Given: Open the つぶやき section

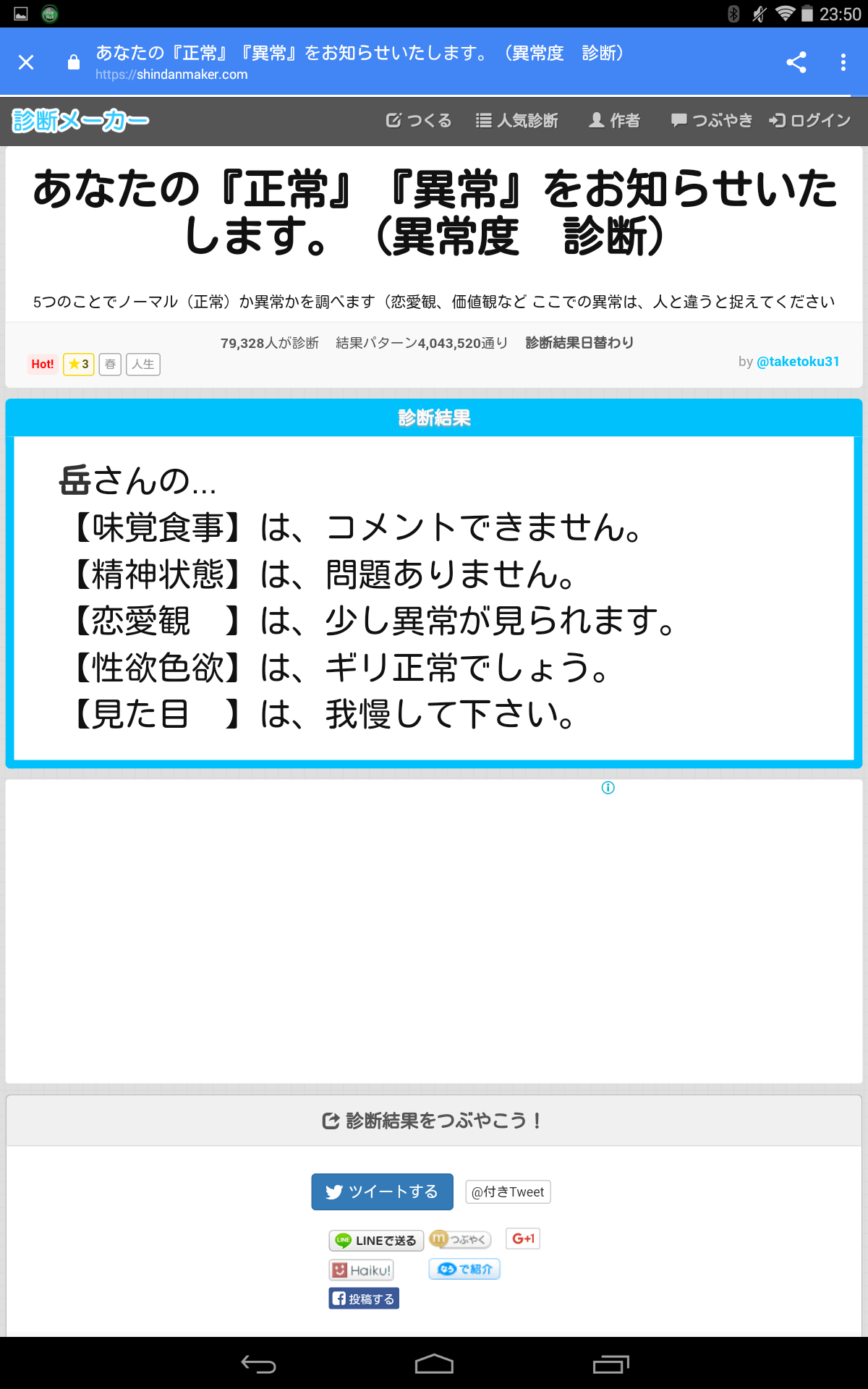Looking at the screenshot, I should 712,120.
